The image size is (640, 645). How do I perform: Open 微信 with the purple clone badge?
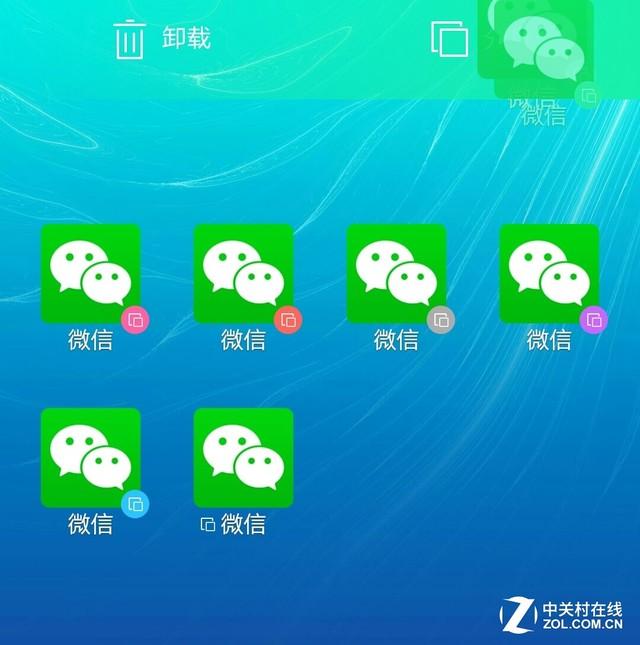click(x=549, y=274)
